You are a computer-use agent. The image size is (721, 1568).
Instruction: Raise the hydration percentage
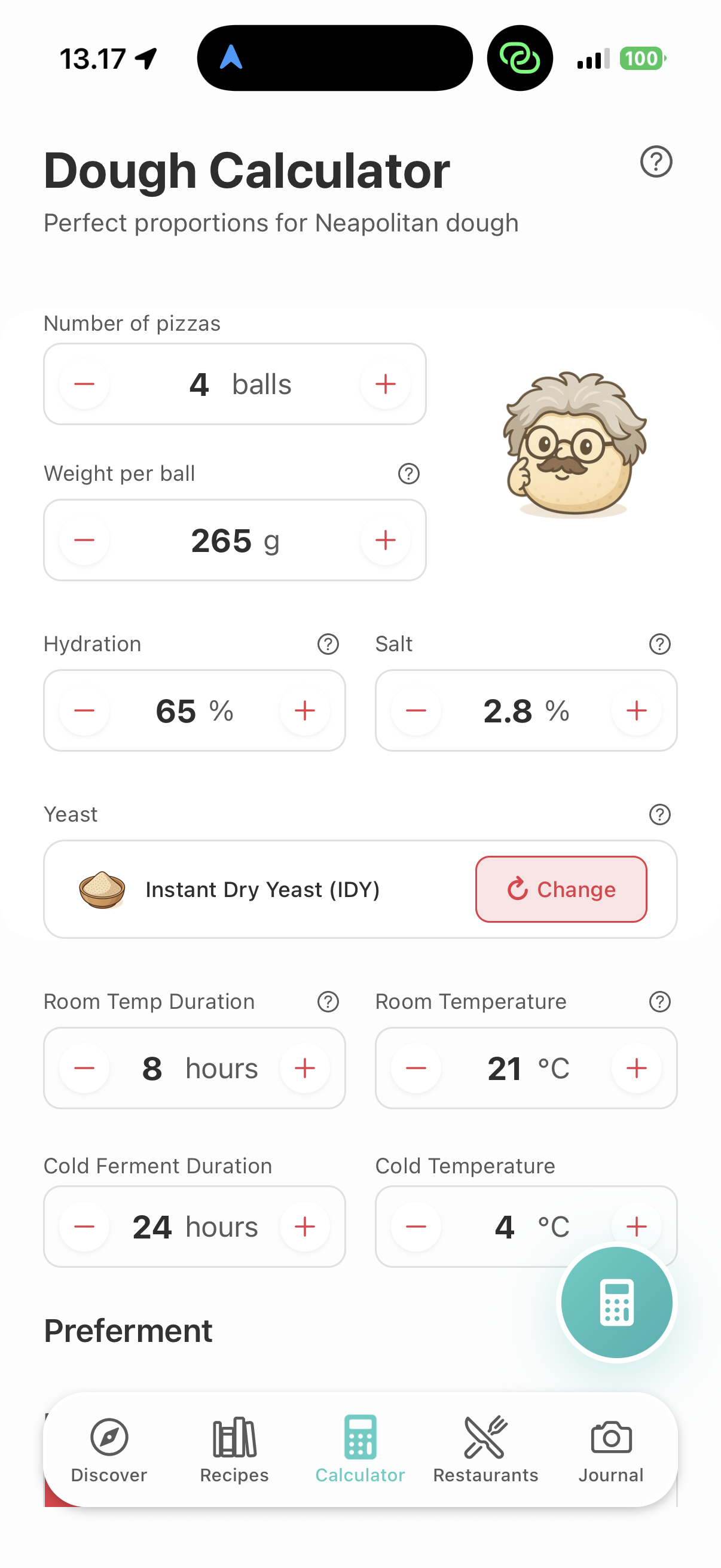(x=304, y=710)
